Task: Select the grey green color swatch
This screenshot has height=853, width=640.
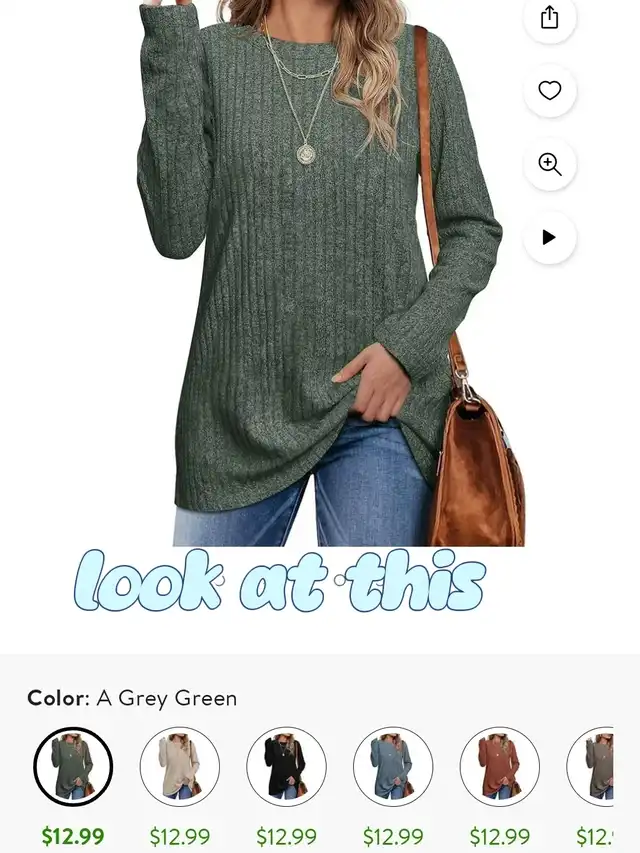Action: (x=73, y=766)
